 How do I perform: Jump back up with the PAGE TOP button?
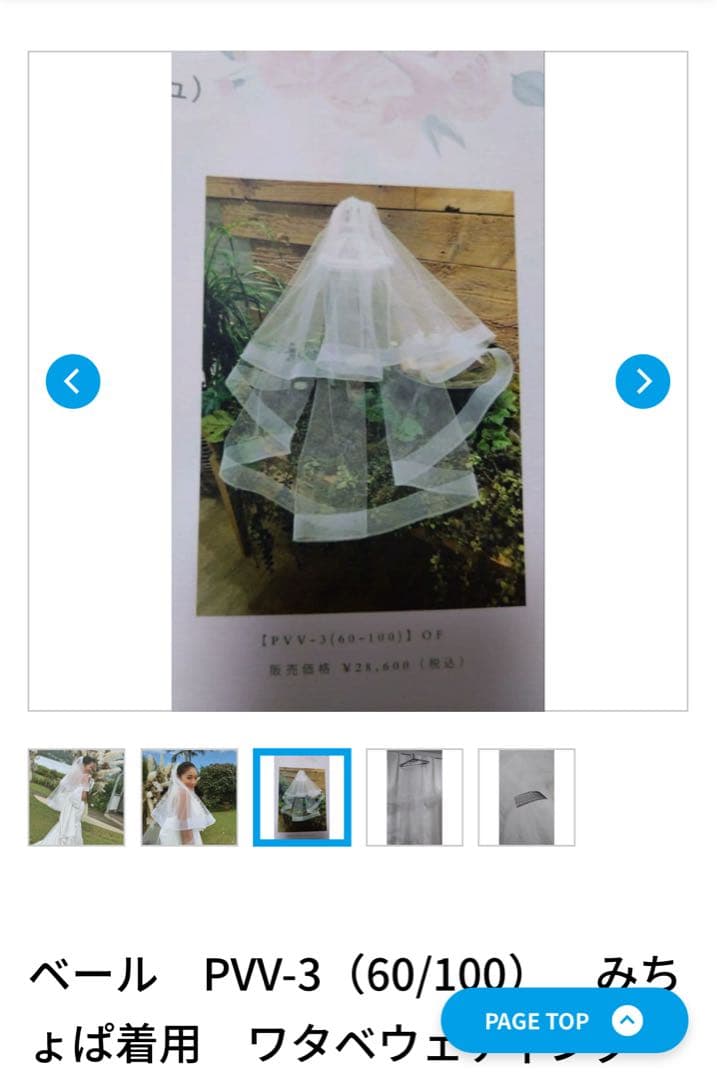pyautogui.click(x=564, y=1021)
